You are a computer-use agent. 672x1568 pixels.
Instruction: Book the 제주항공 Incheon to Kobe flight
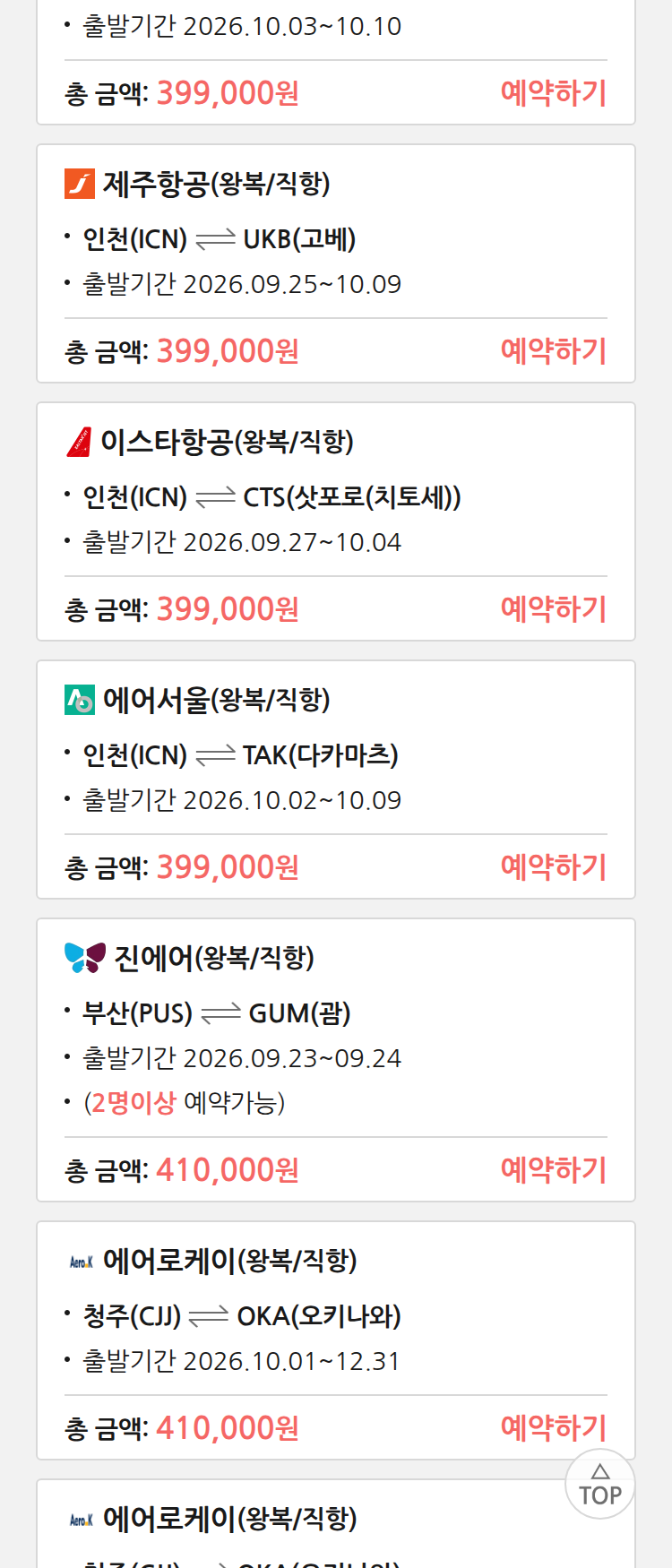tap(554, 351)
